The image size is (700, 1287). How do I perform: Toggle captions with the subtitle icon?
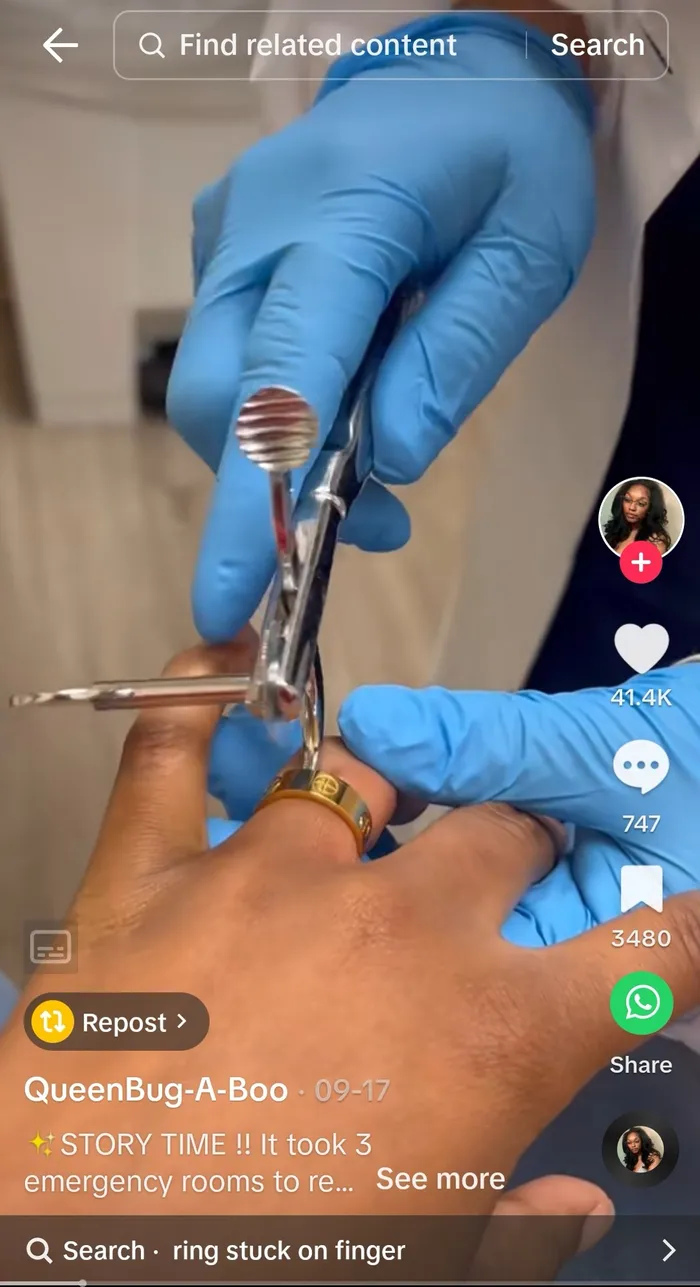pos(50,946)
